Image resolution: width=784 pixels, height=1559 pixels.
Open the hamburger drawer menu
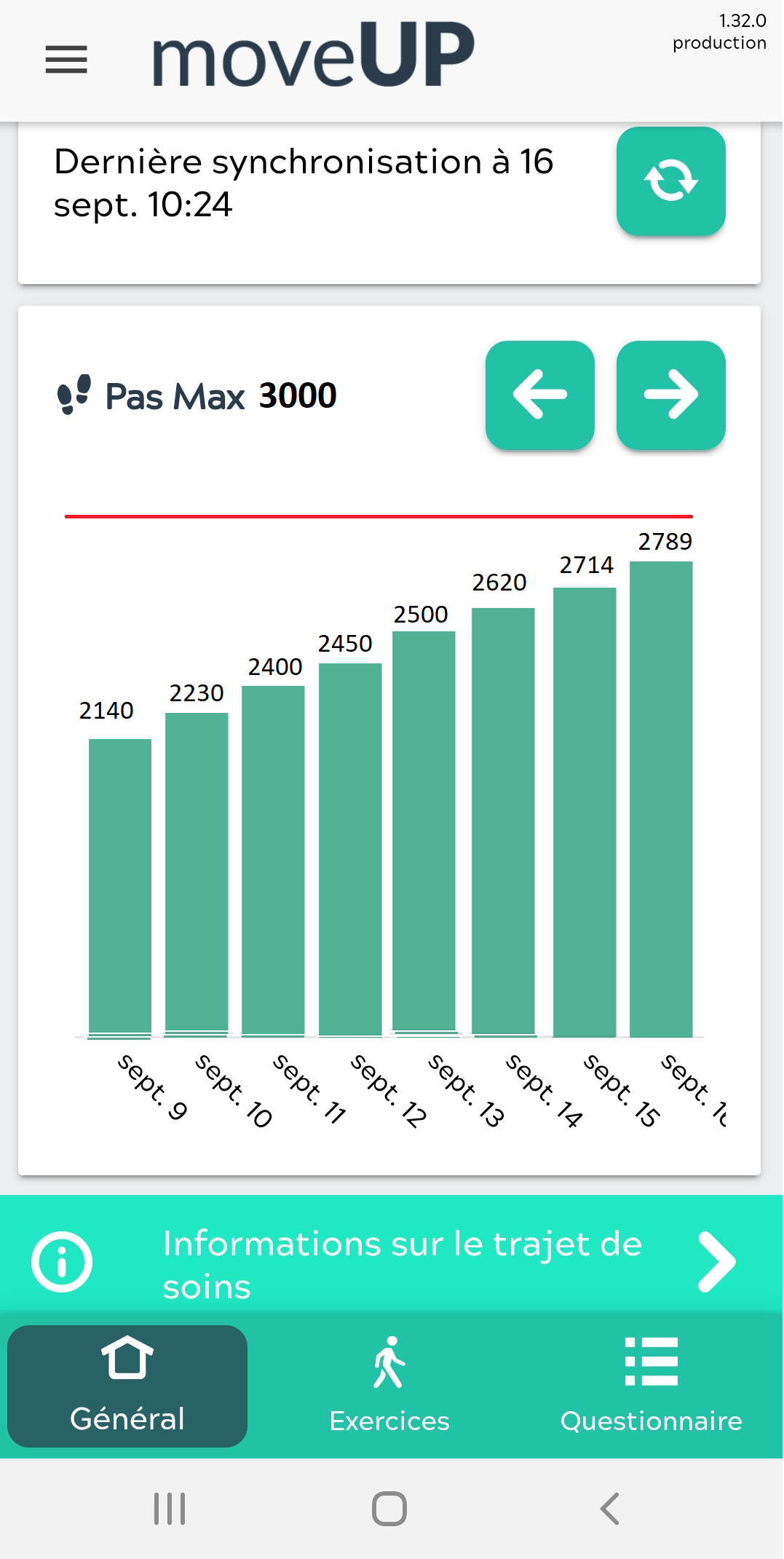pos(66,59)
